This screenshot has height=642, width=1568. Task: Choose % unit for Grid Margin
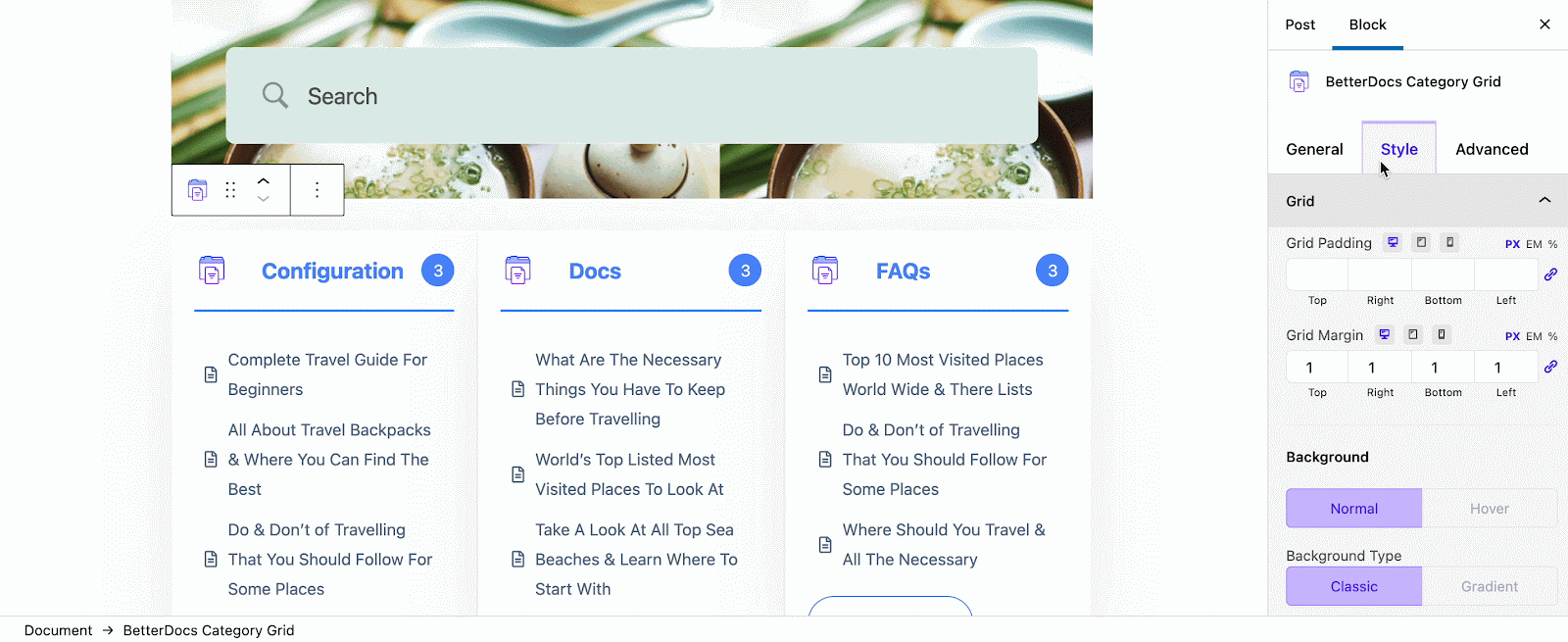1553,336
